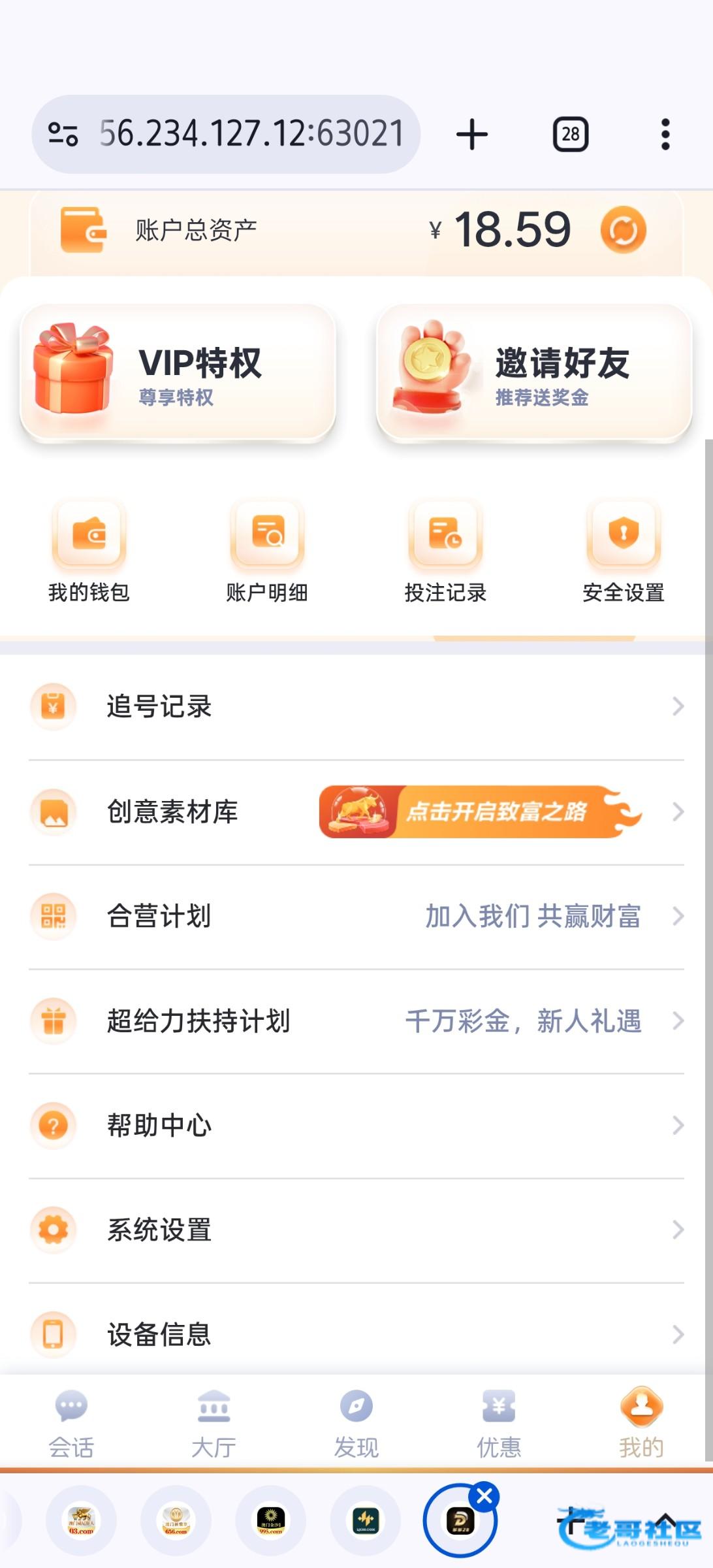Open a new browser tab
713x1568 pixels.
coord(471,135)
